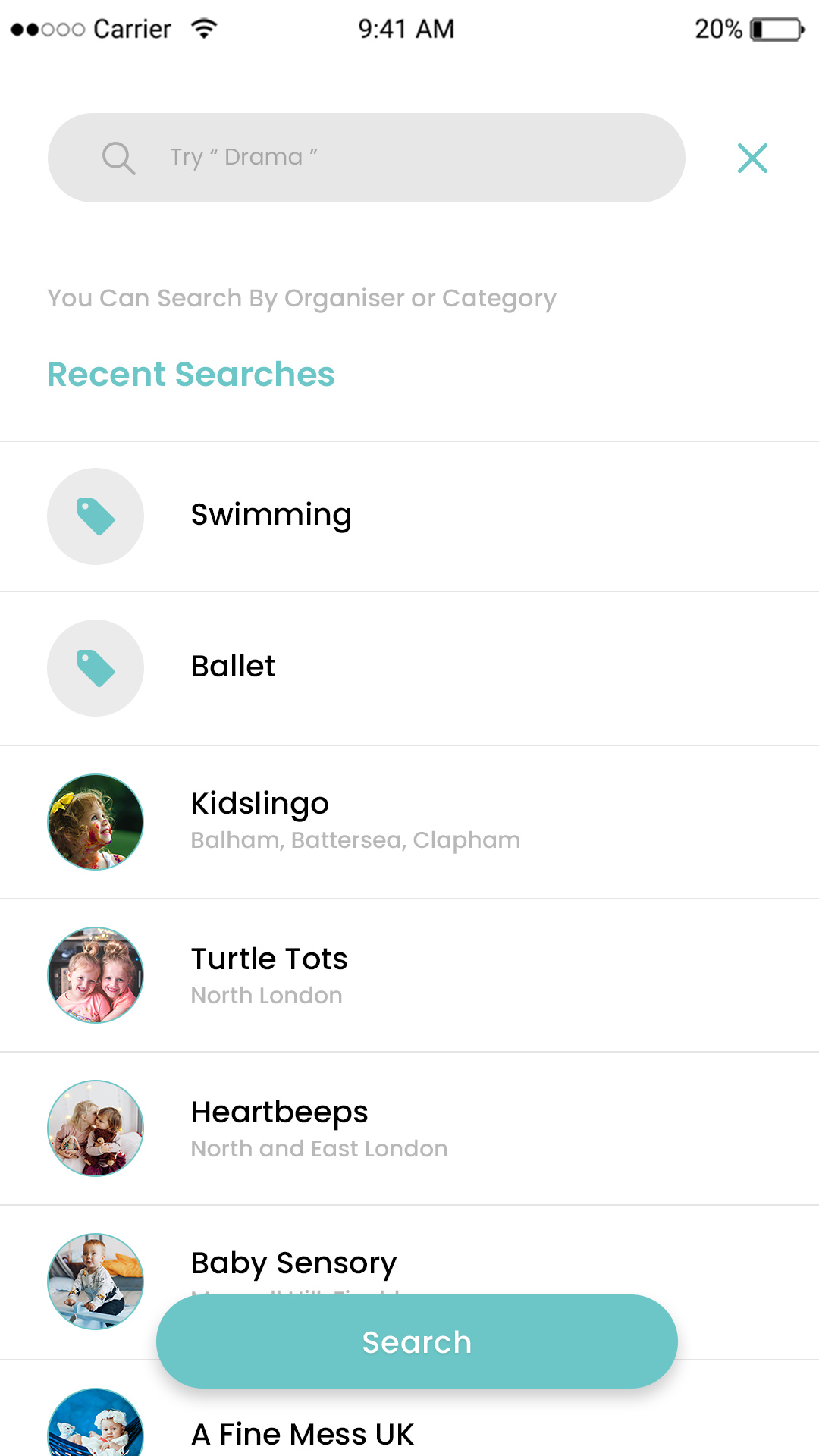Viewport: 819px width, 1456px height.
Task: Open A Fine Mess UK
Action: 302,1433
